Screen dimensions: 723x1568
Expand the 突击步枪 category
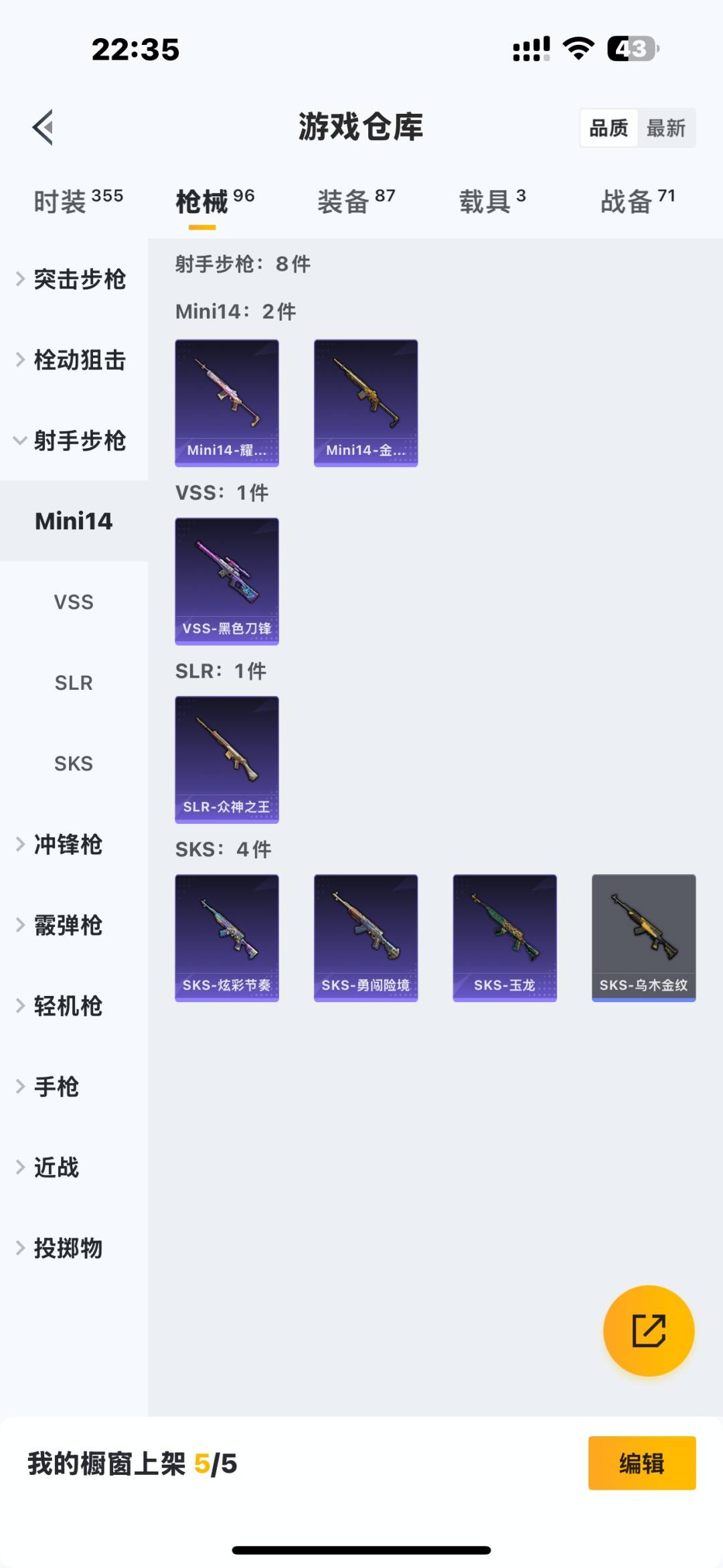(x=80, y=280)
